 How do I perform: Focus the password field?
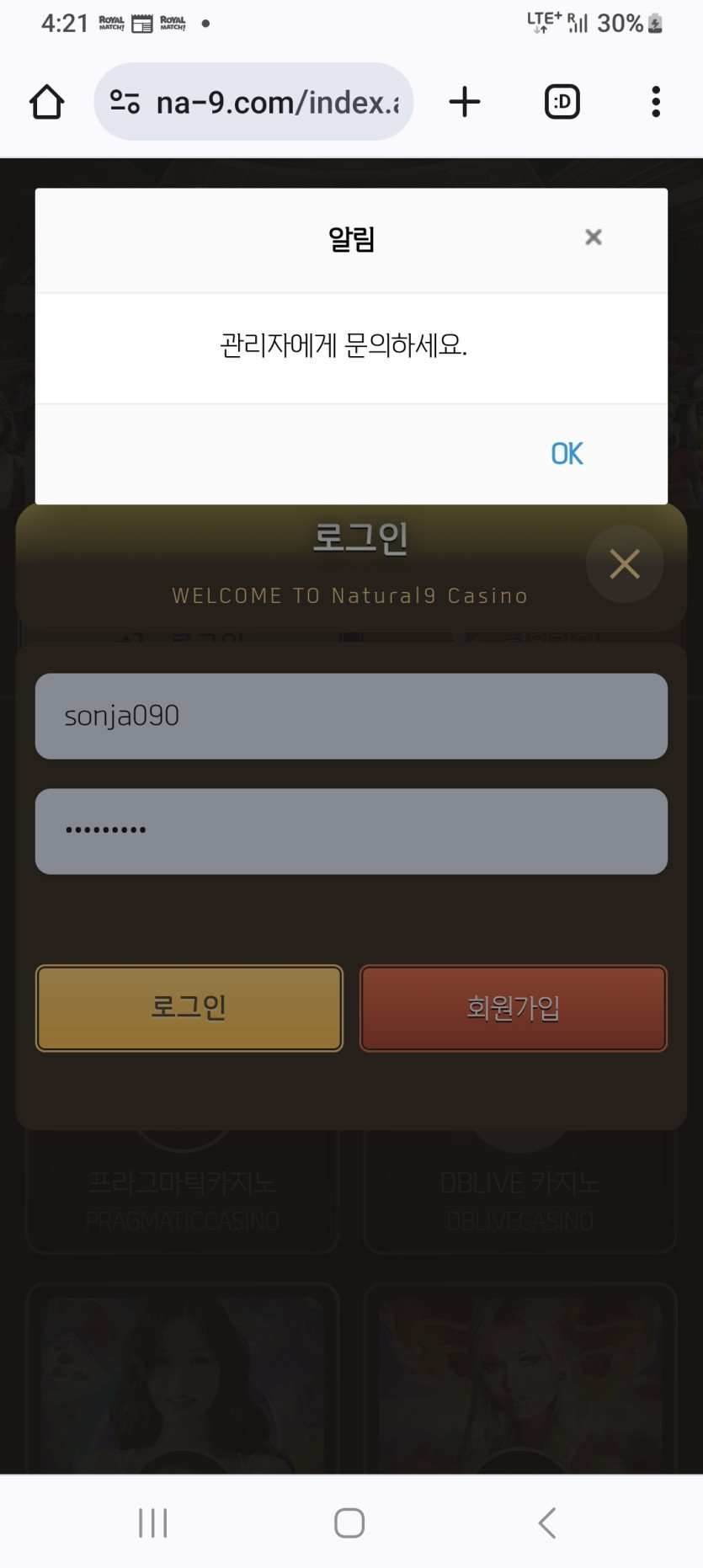coord(351,831)
